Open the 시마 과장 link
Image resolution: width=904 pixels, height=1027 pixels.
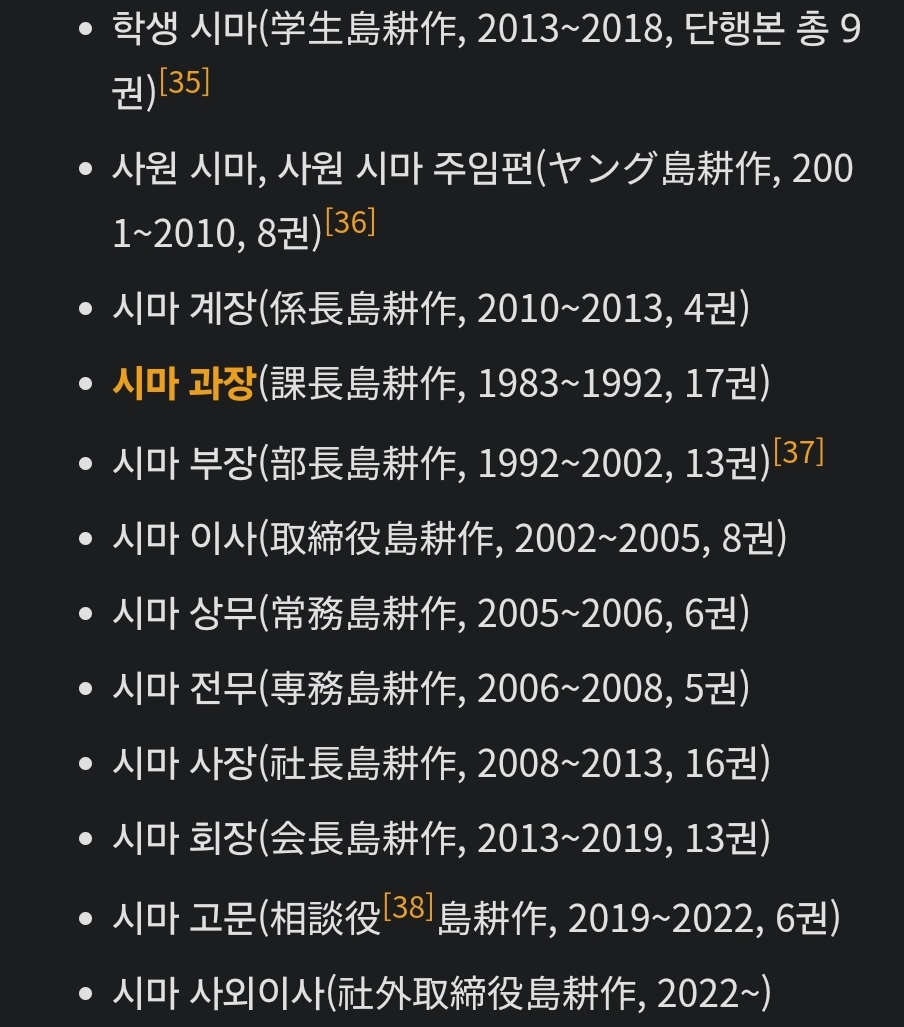pyautogui.click(x=184, y=385)
